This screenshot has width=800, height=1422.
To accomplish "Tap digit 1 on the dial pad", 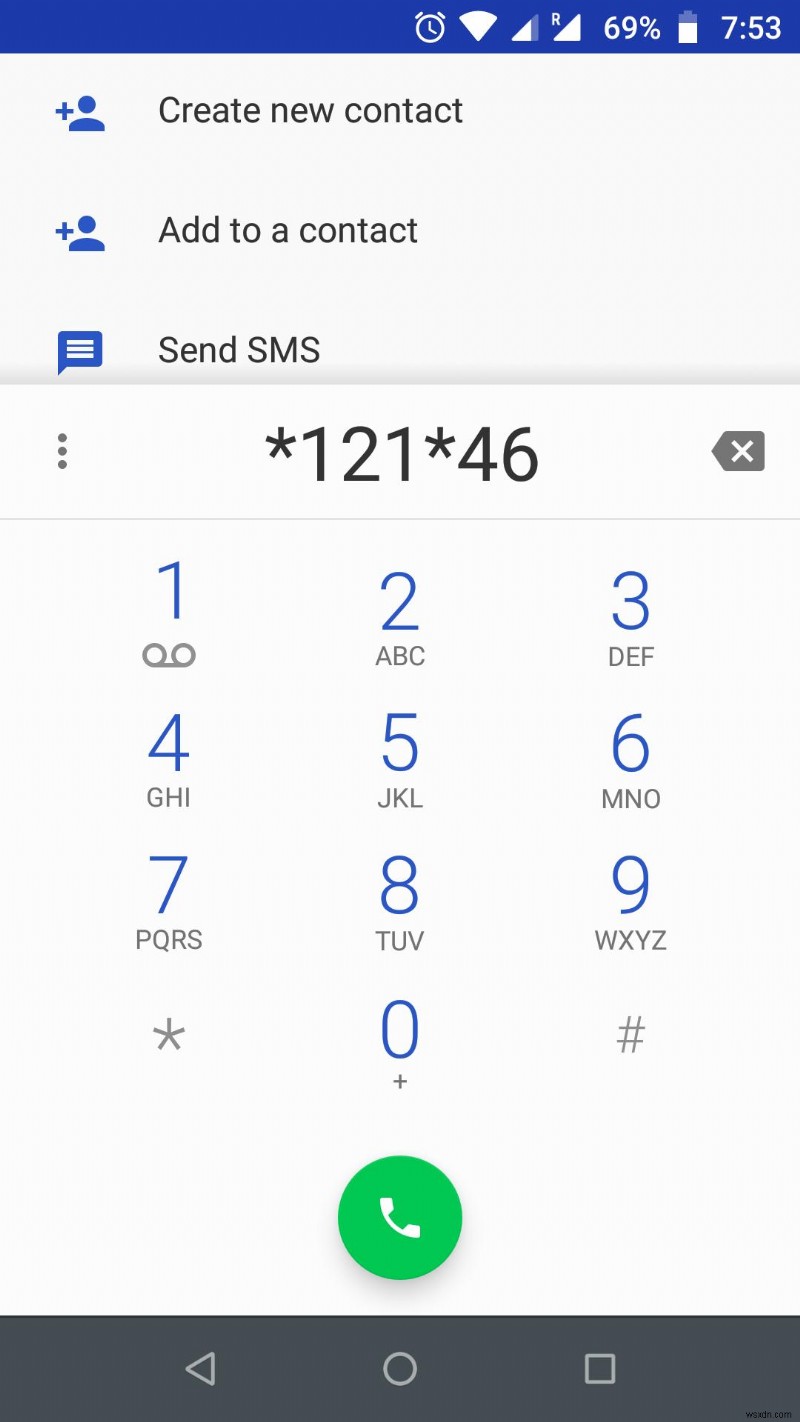I will [x=169, y=612].
